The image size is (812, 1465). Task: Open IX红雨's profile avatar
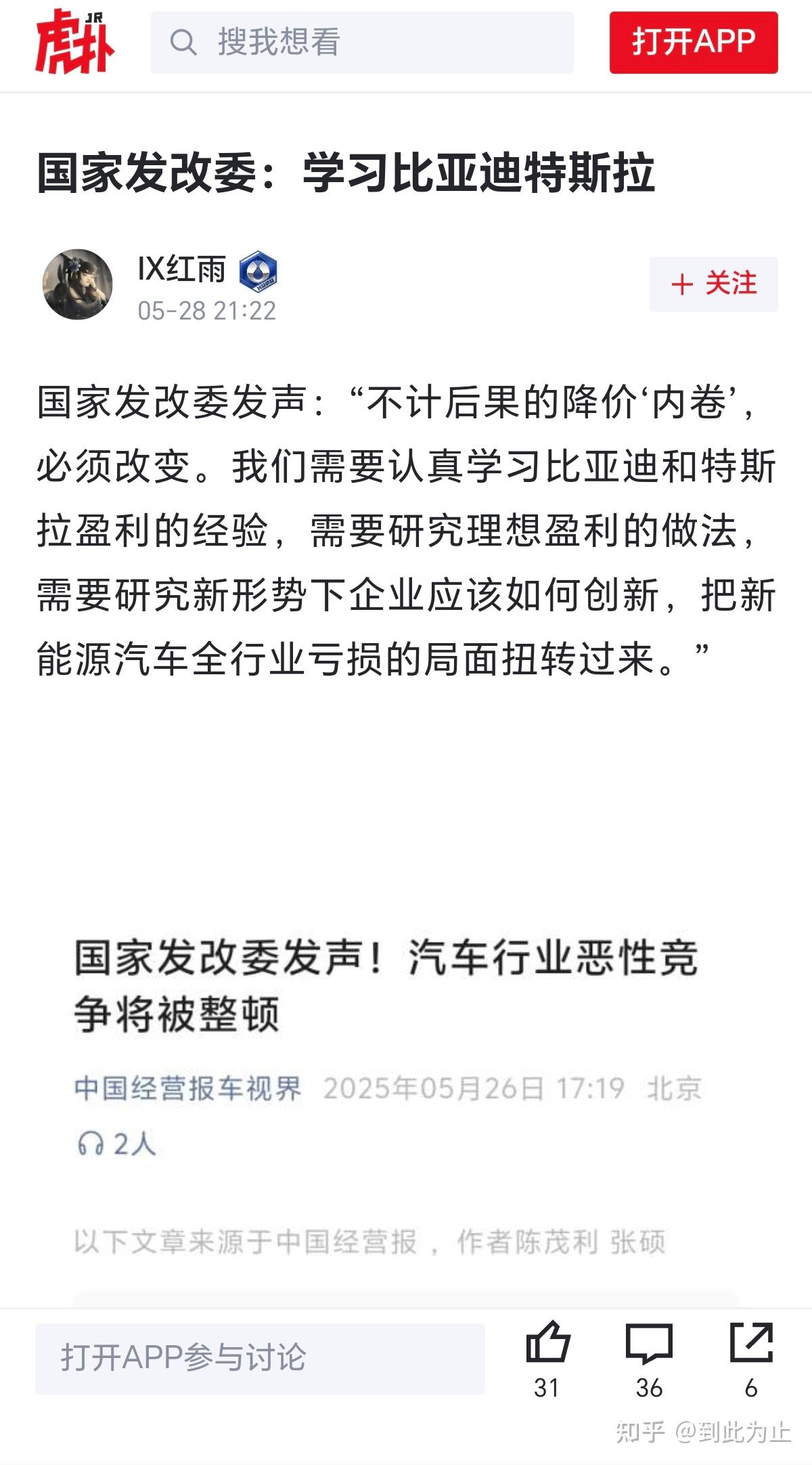point(77,284)
